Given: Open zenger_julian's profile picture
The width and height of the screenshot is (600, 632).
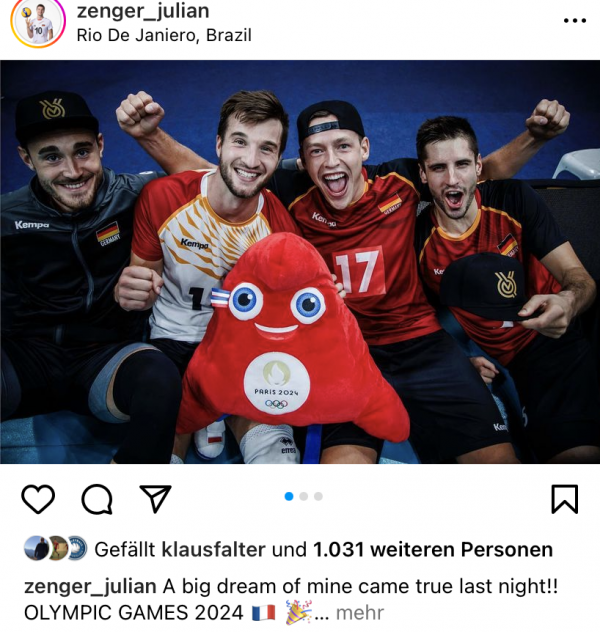Looking at the screenshot, I should [38, 22].
